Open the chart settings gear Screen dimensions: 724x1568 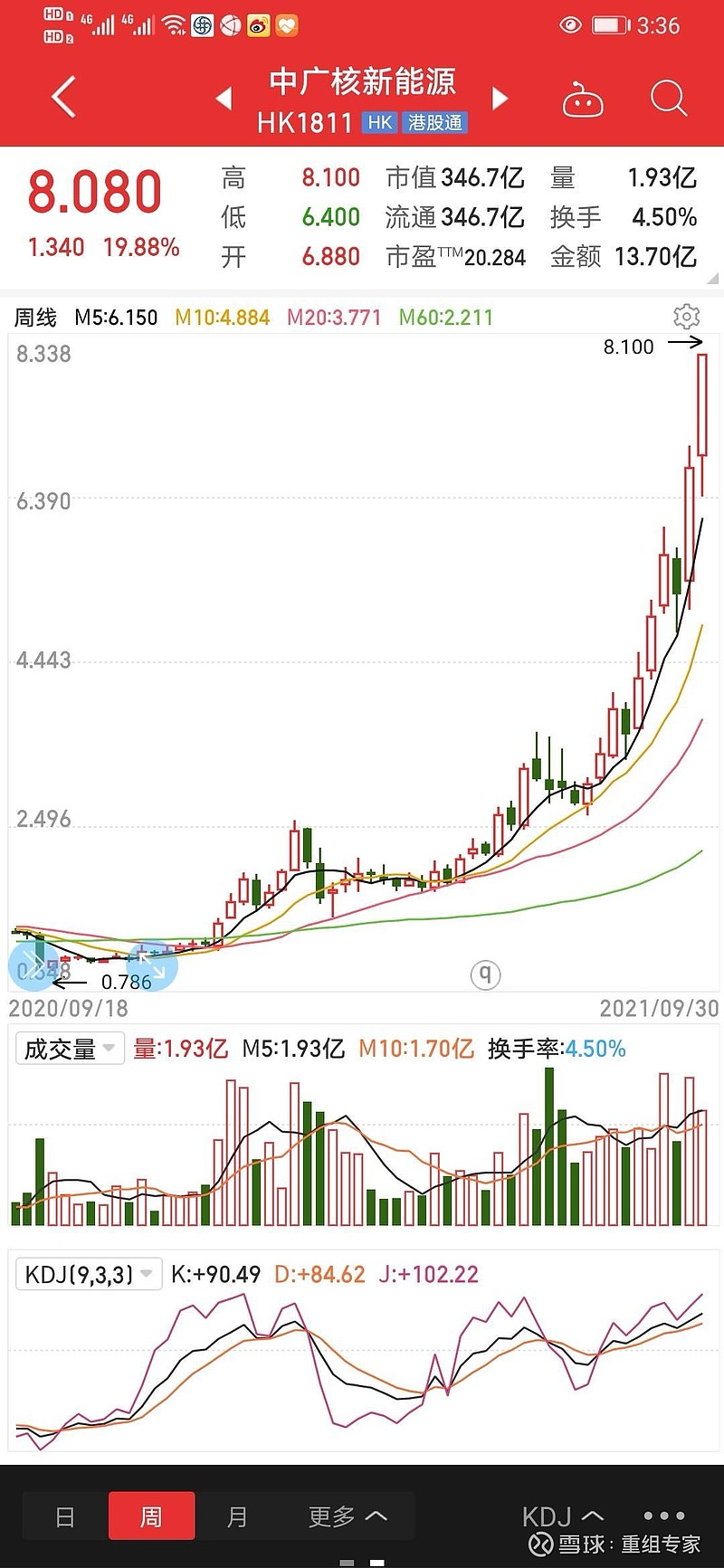(687, 316)
